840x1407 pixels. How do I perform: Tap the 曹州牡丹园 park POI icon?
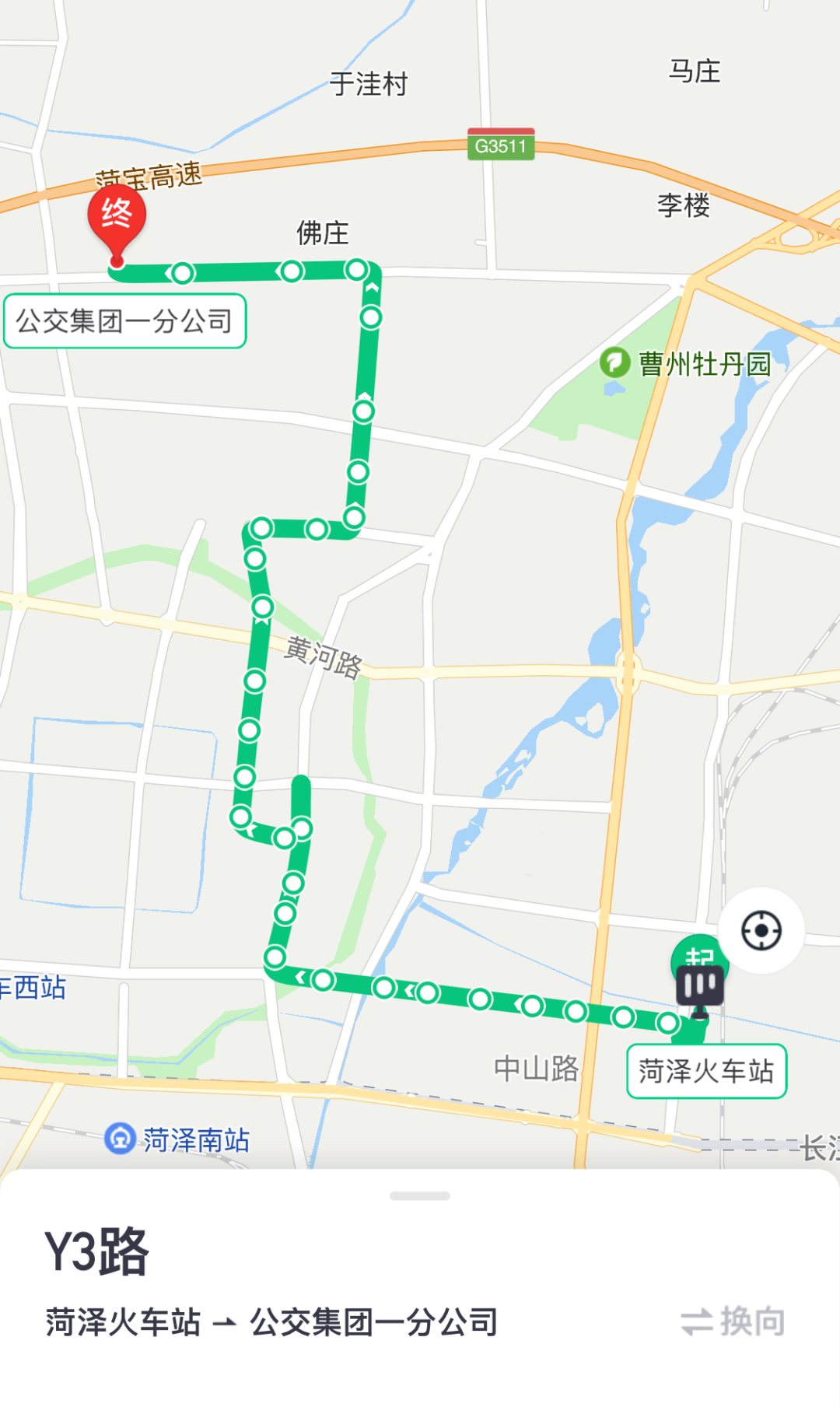(x=614, y=362)
